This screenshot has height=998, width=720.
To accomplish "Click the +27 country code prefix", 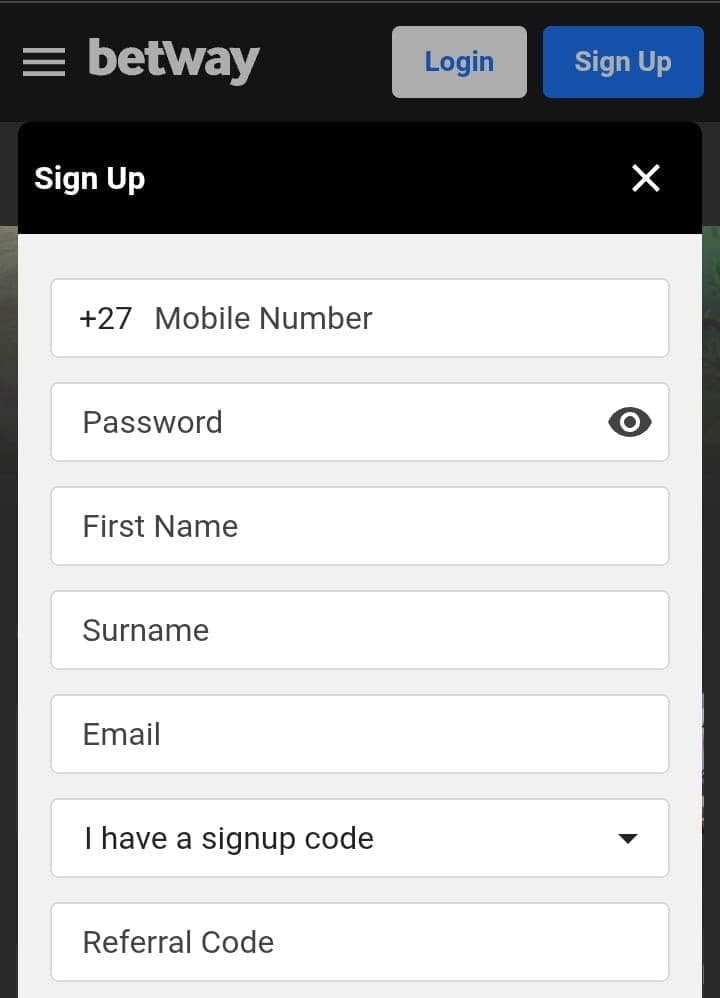I will [x=105, y=318].
